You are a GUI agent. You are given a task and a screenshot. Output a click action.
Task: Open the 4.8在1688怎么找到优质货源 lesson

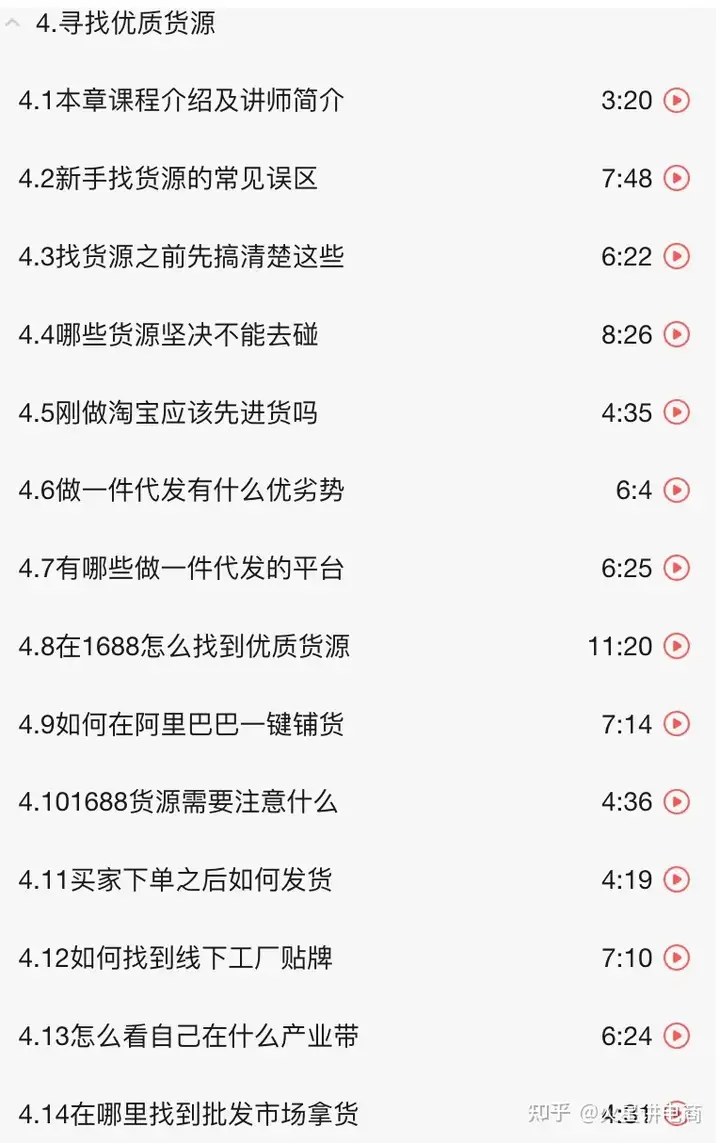point(184,646)
